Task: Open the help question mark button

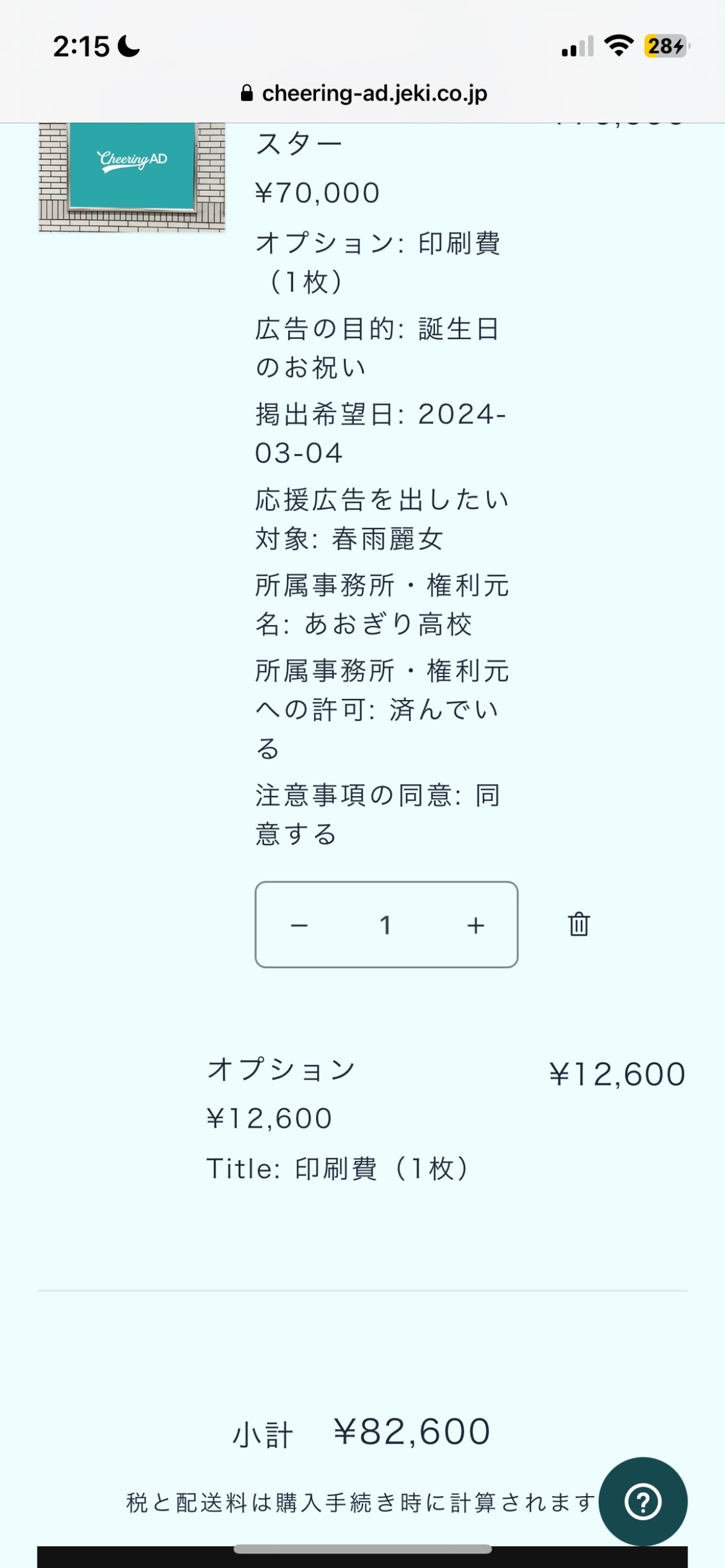Action: tap(643, 1502)
